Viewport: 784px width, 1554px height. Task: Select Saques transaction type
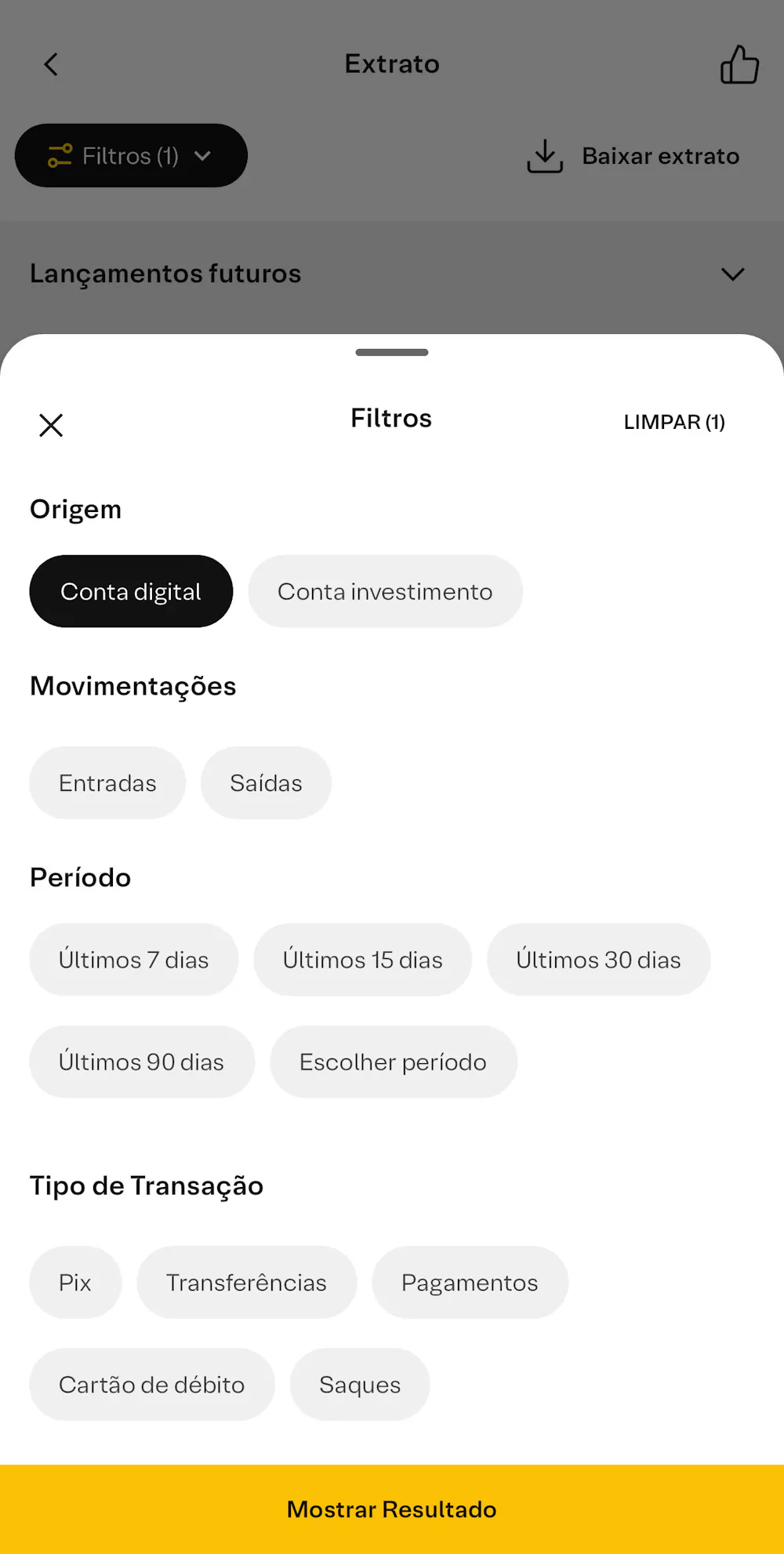[360, 1385]
